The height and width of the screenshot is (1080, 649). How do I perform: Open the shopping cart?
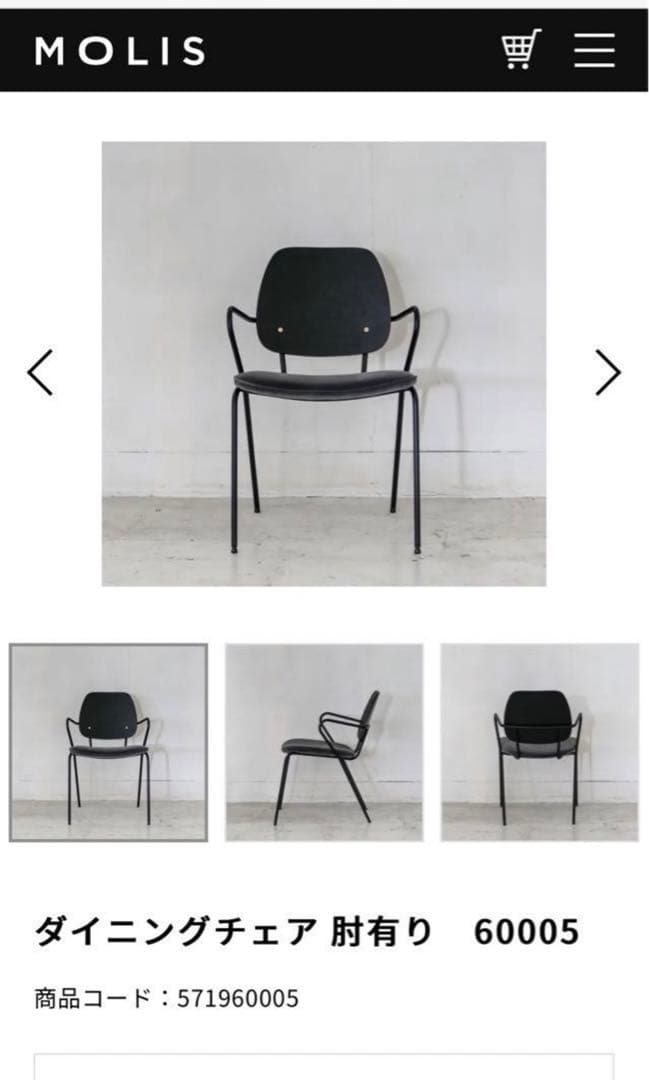pos(521,49)
